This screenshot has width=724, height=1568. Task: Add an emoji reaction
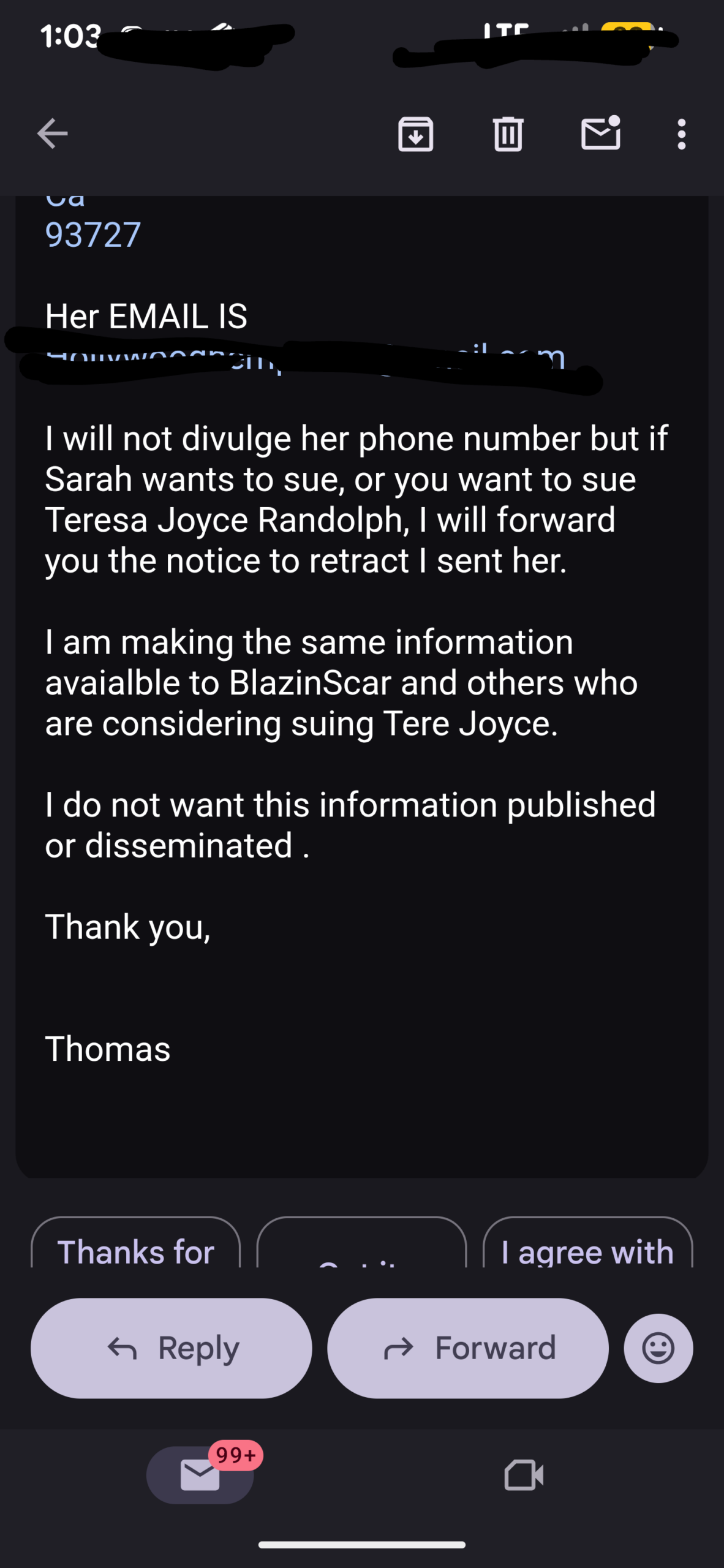point(658,1347)
